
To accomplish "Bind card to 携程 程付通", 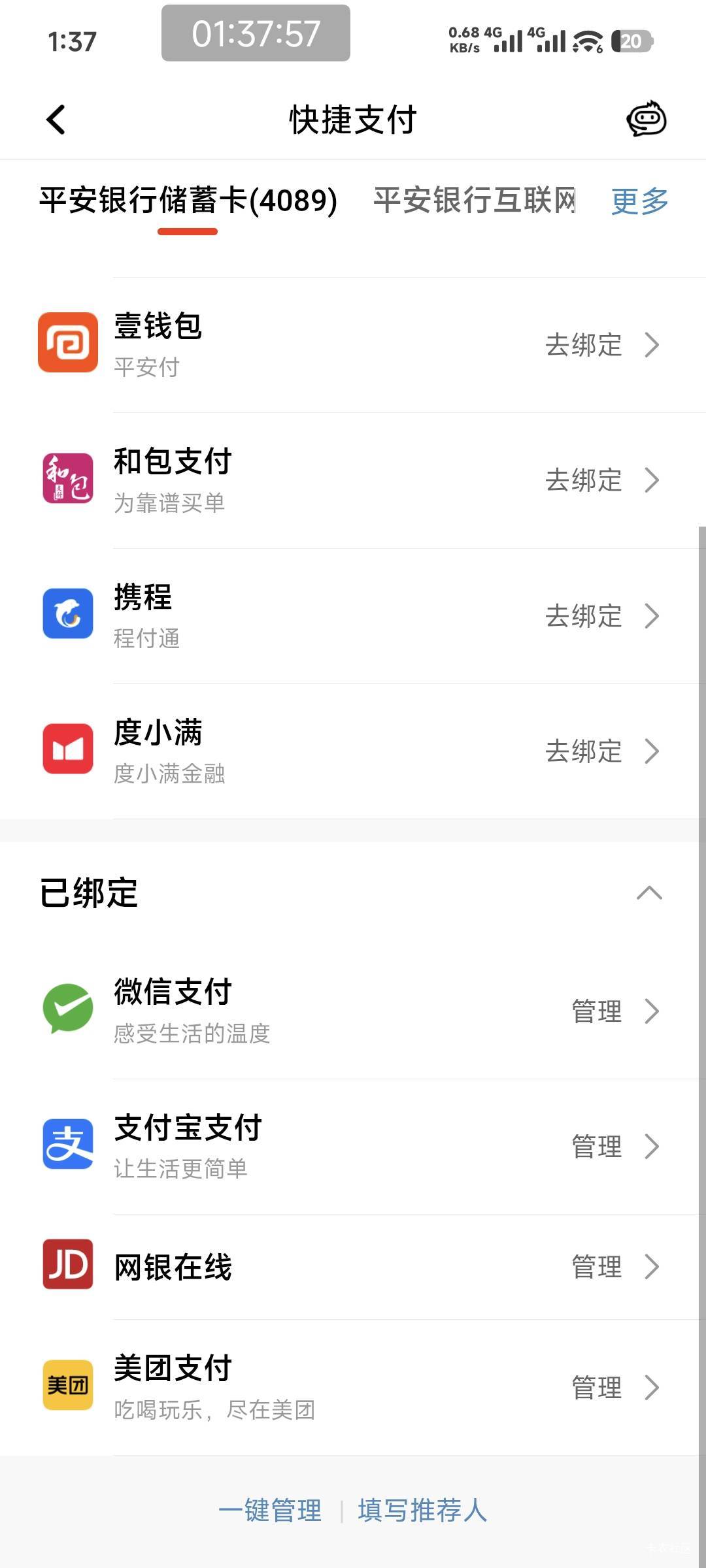I will point(601,616).
